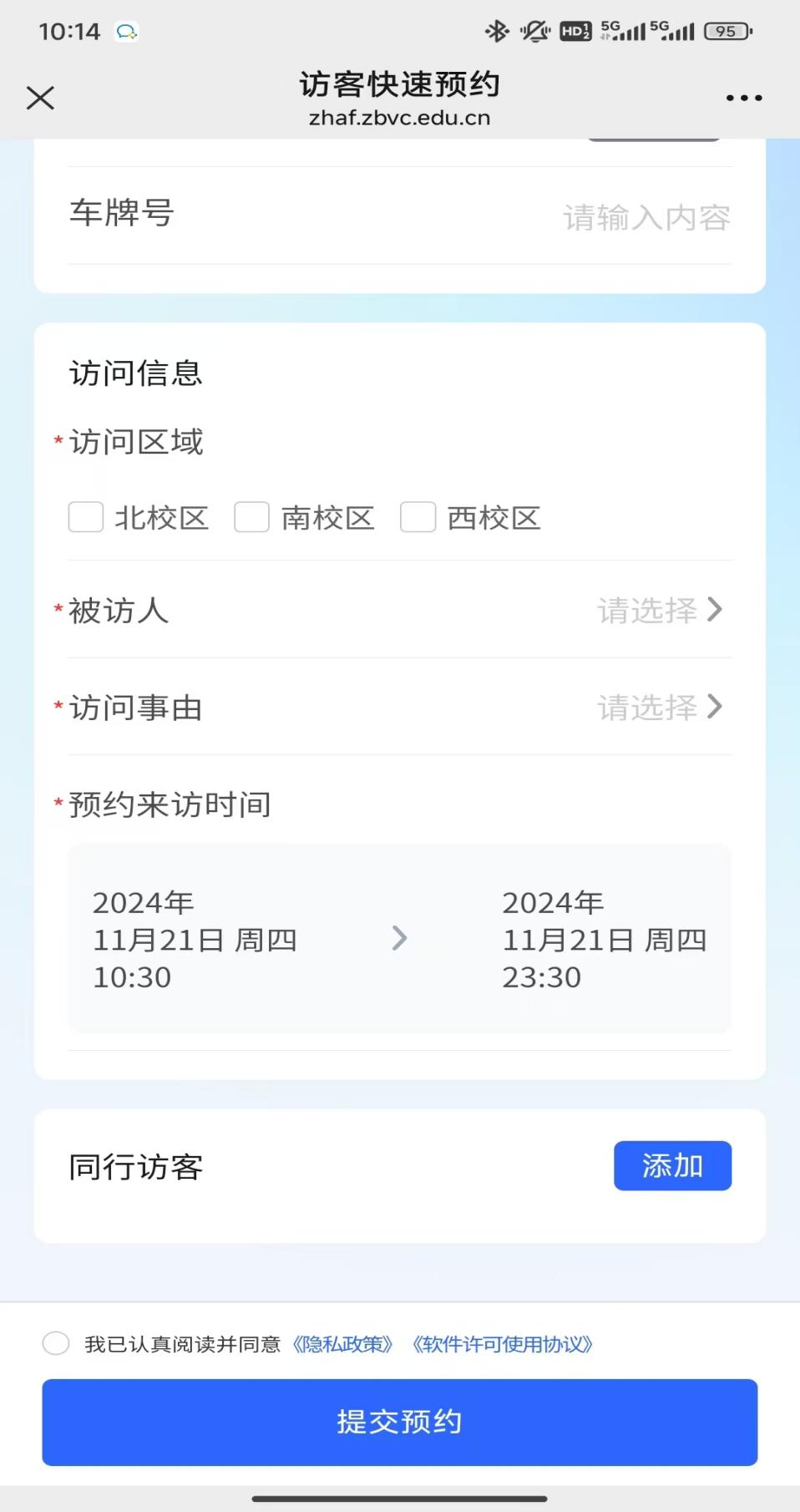The image size is (800, 1512).
Task: Close the visitor appointment page
Action: (x=40, y=98)
